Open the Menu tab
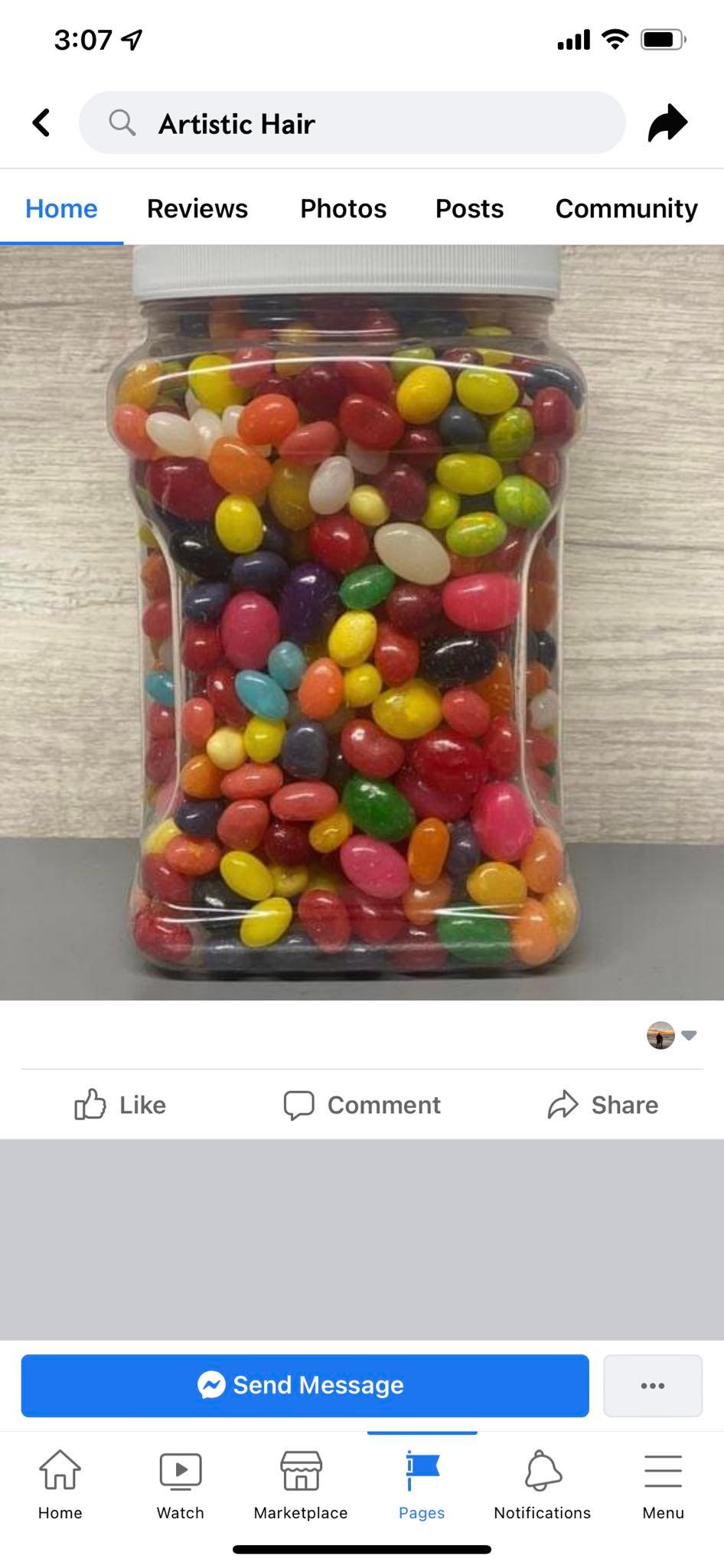Image resolution: width=724 pixels, height=1568 pixels. (663, 1484)
